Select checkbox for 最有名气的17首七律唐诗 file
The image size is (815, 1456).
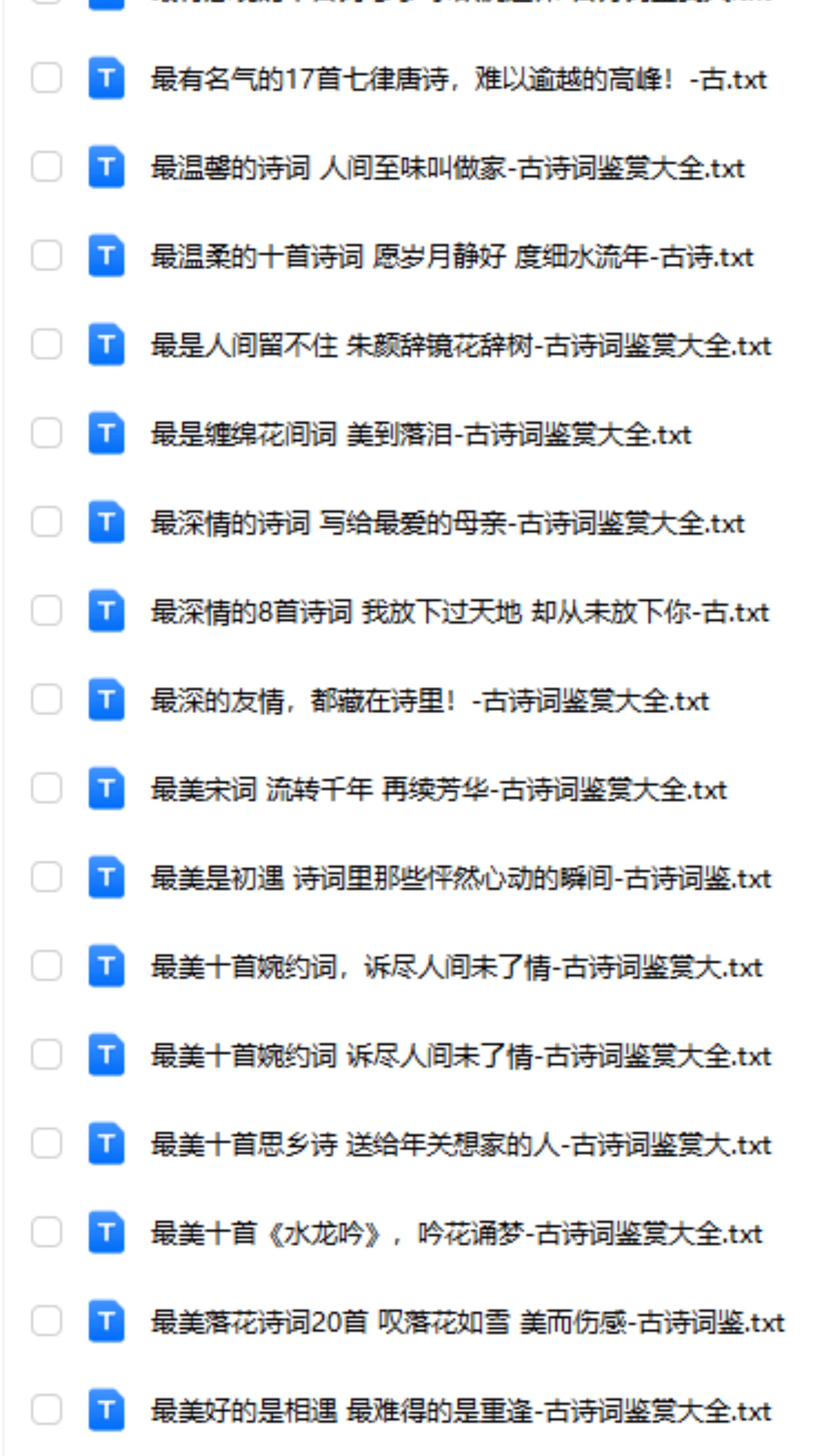[x=46, y=78]
